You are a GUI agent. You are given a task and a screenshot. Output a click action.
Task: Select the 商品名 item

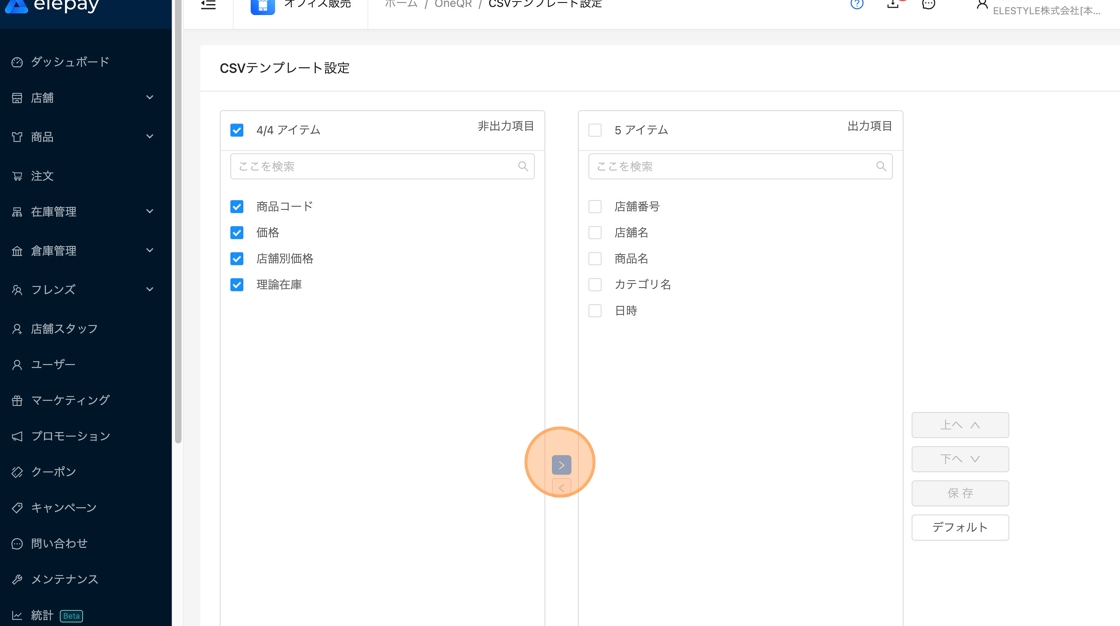click(631, 259)
